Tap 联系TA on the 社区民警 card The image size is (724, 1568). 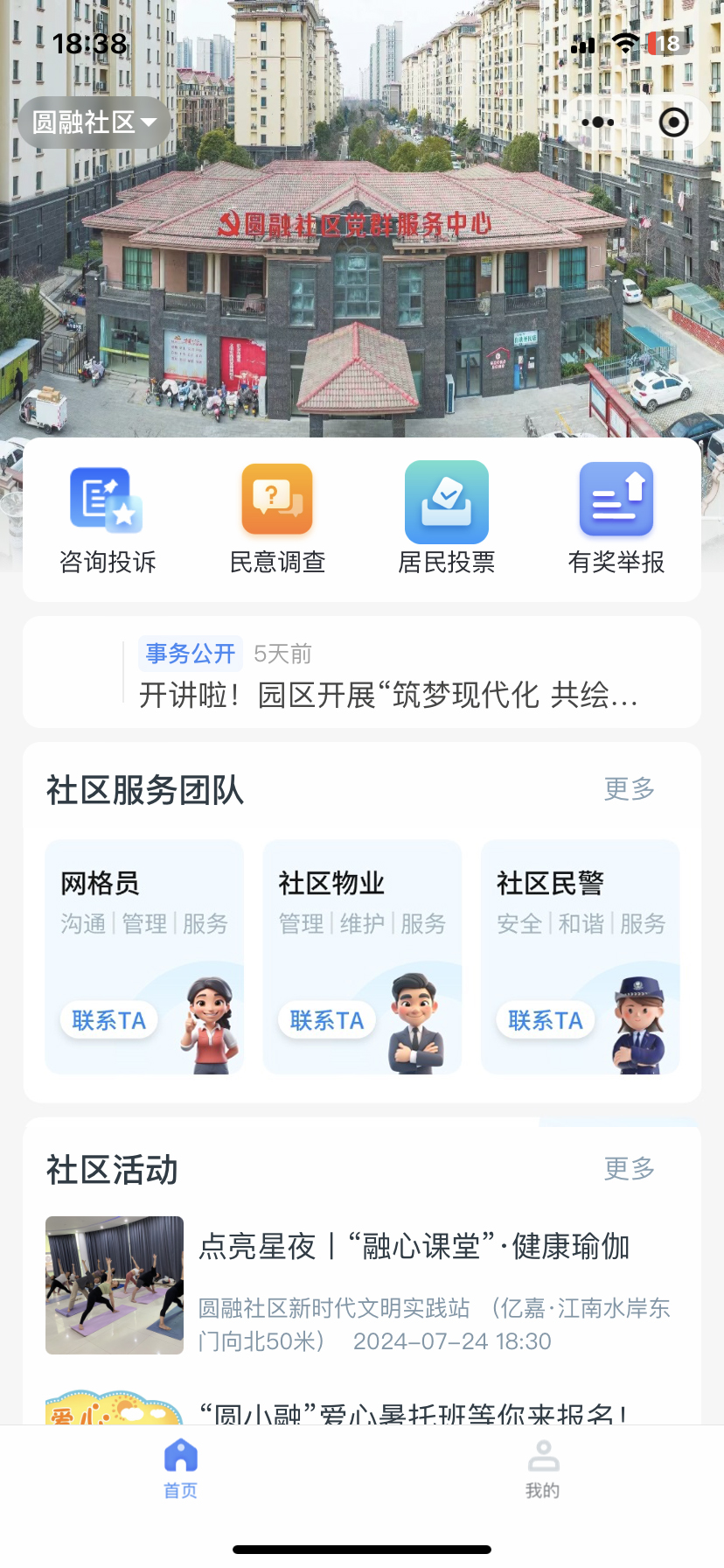tap(545, 1020)
